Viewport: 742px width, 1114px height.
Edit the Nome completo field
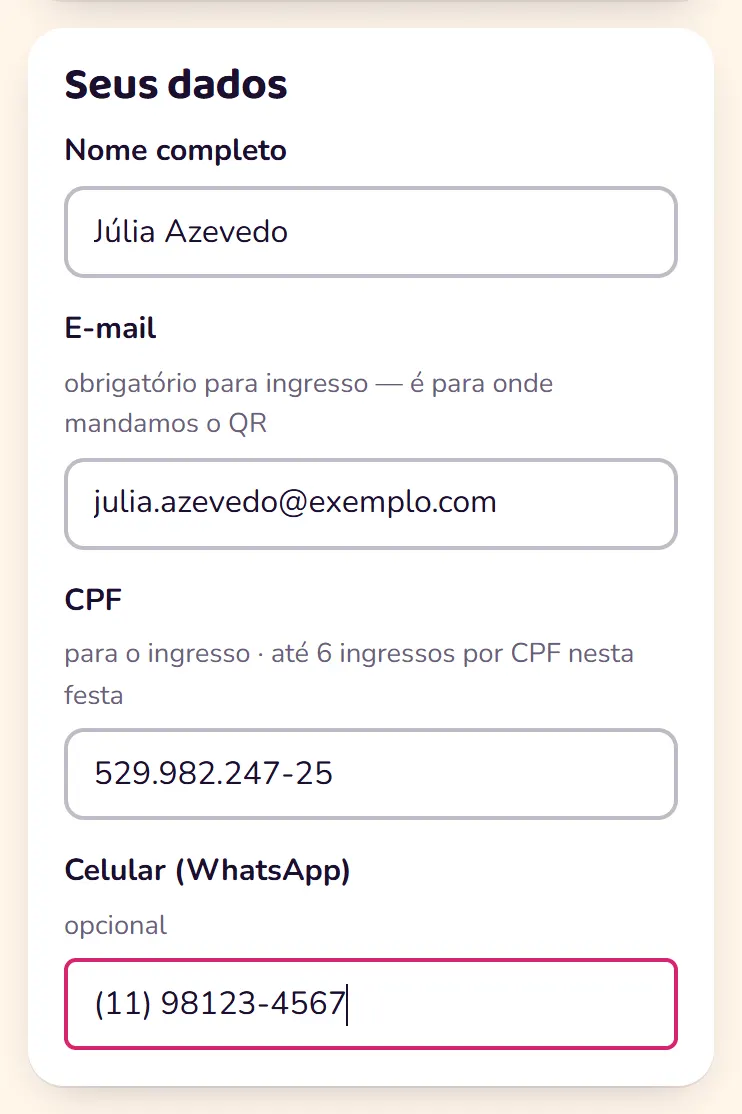(370, 232)
